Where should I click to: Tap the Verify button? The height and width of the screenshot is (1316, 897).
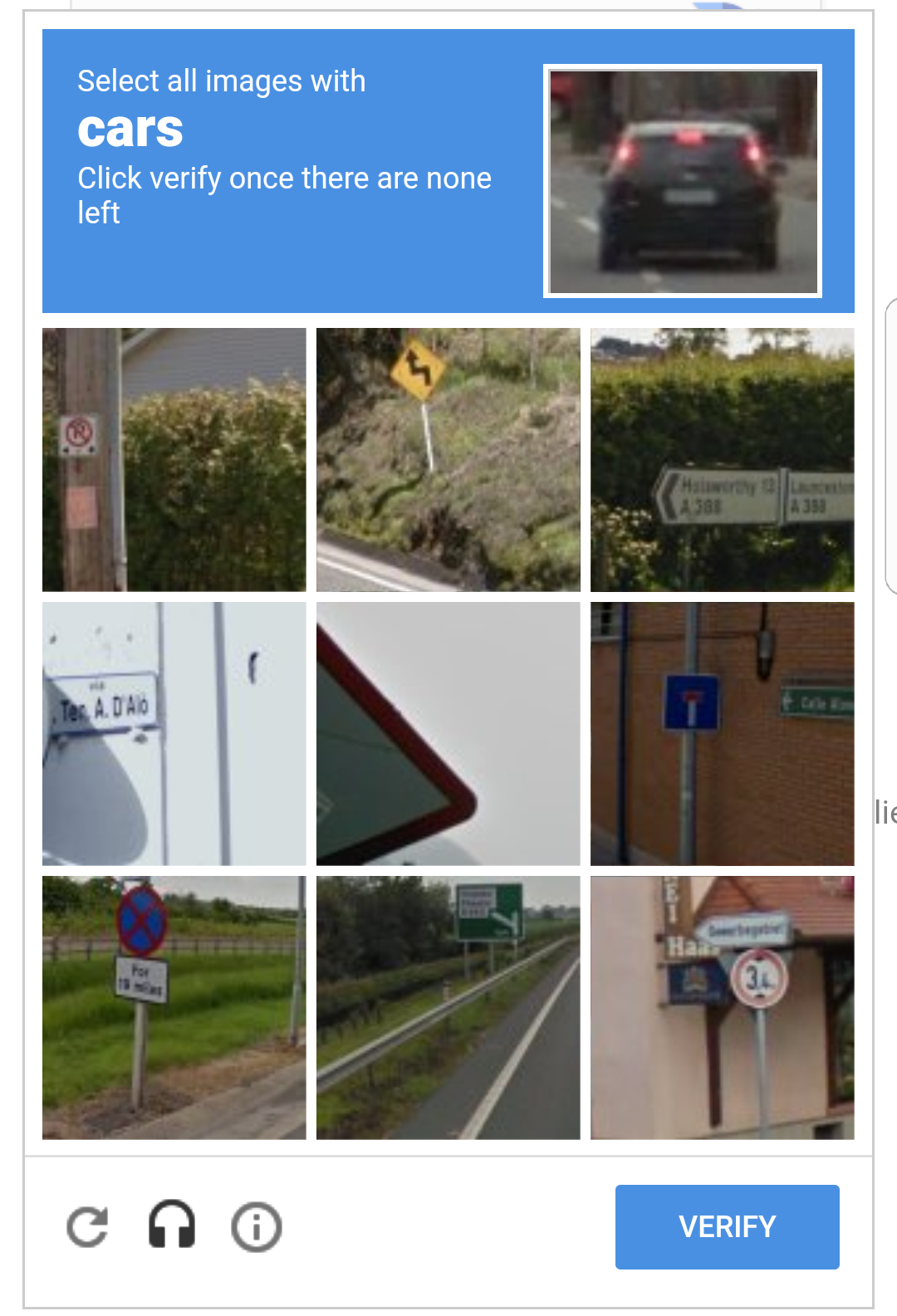[x=727, y=1226]
